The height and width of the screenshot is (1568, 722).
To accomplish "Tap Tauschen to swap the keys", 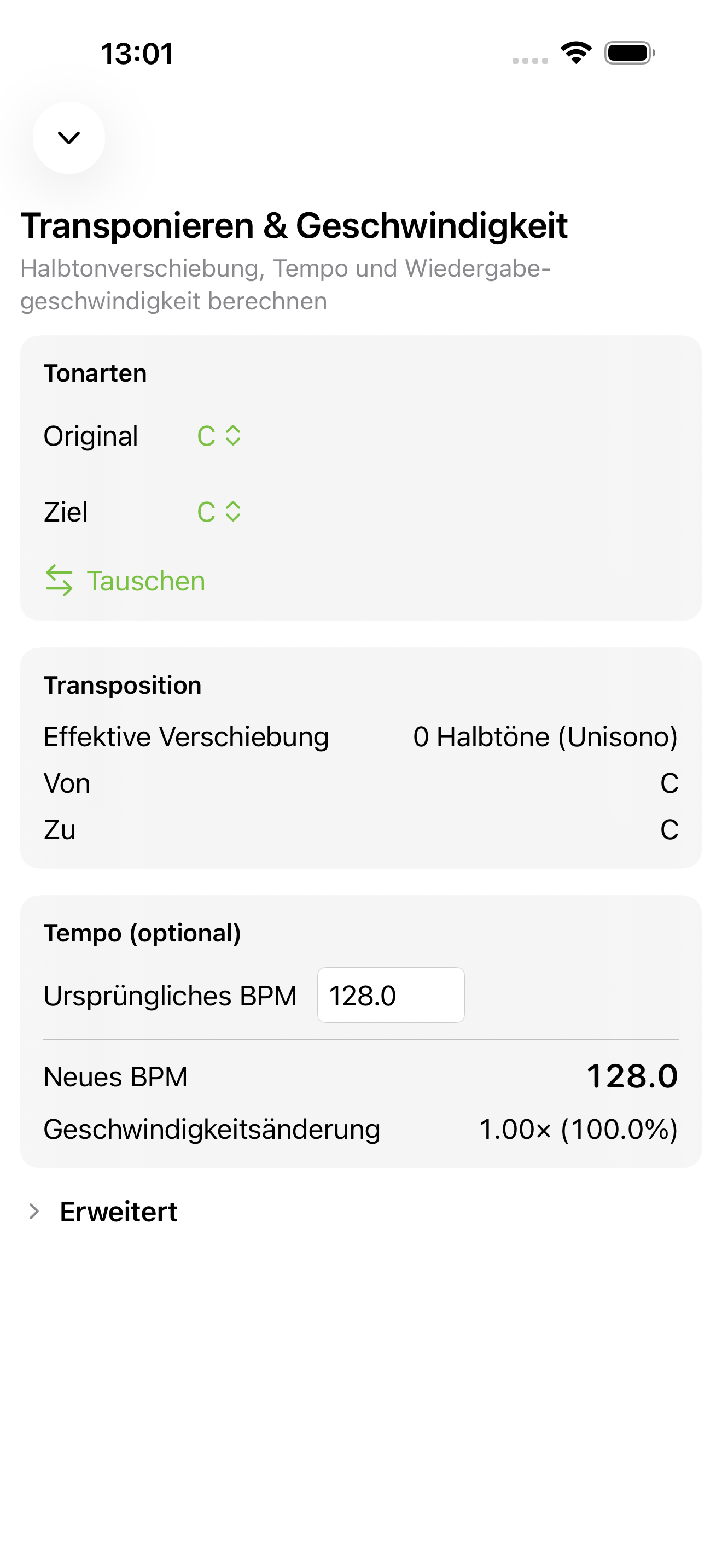I will click(x=145, y=581).
